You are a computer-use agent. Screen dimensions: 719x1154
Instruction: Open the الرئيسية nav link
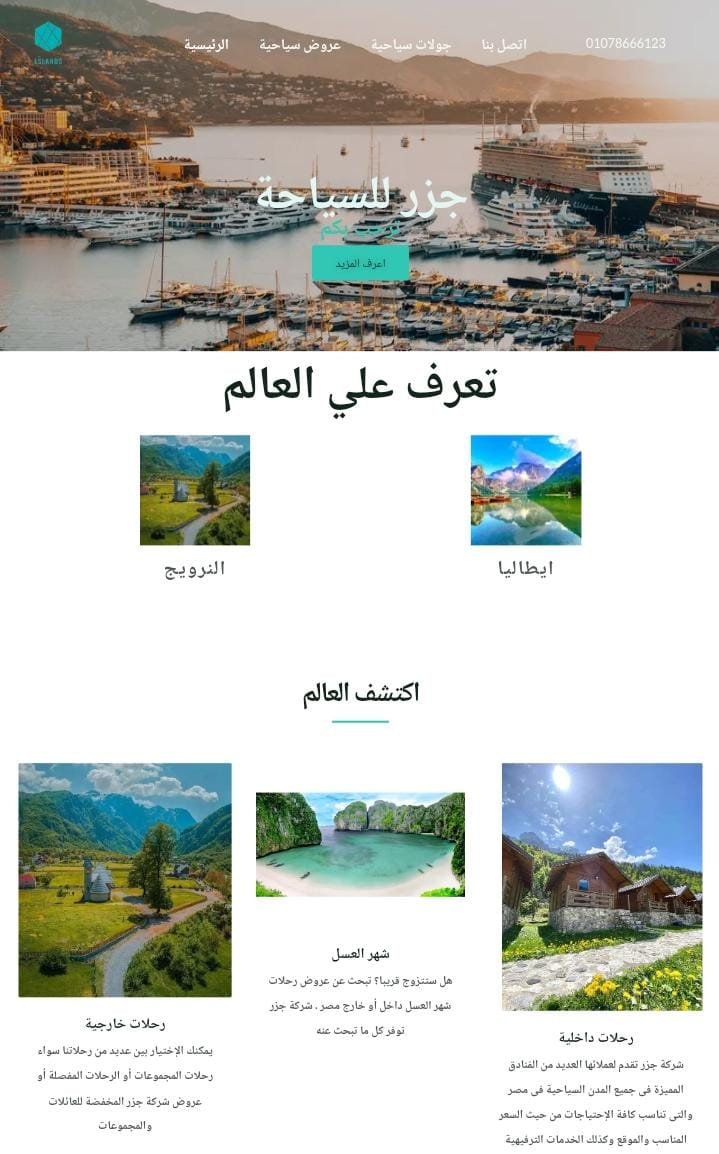click(x=206, y=45)
